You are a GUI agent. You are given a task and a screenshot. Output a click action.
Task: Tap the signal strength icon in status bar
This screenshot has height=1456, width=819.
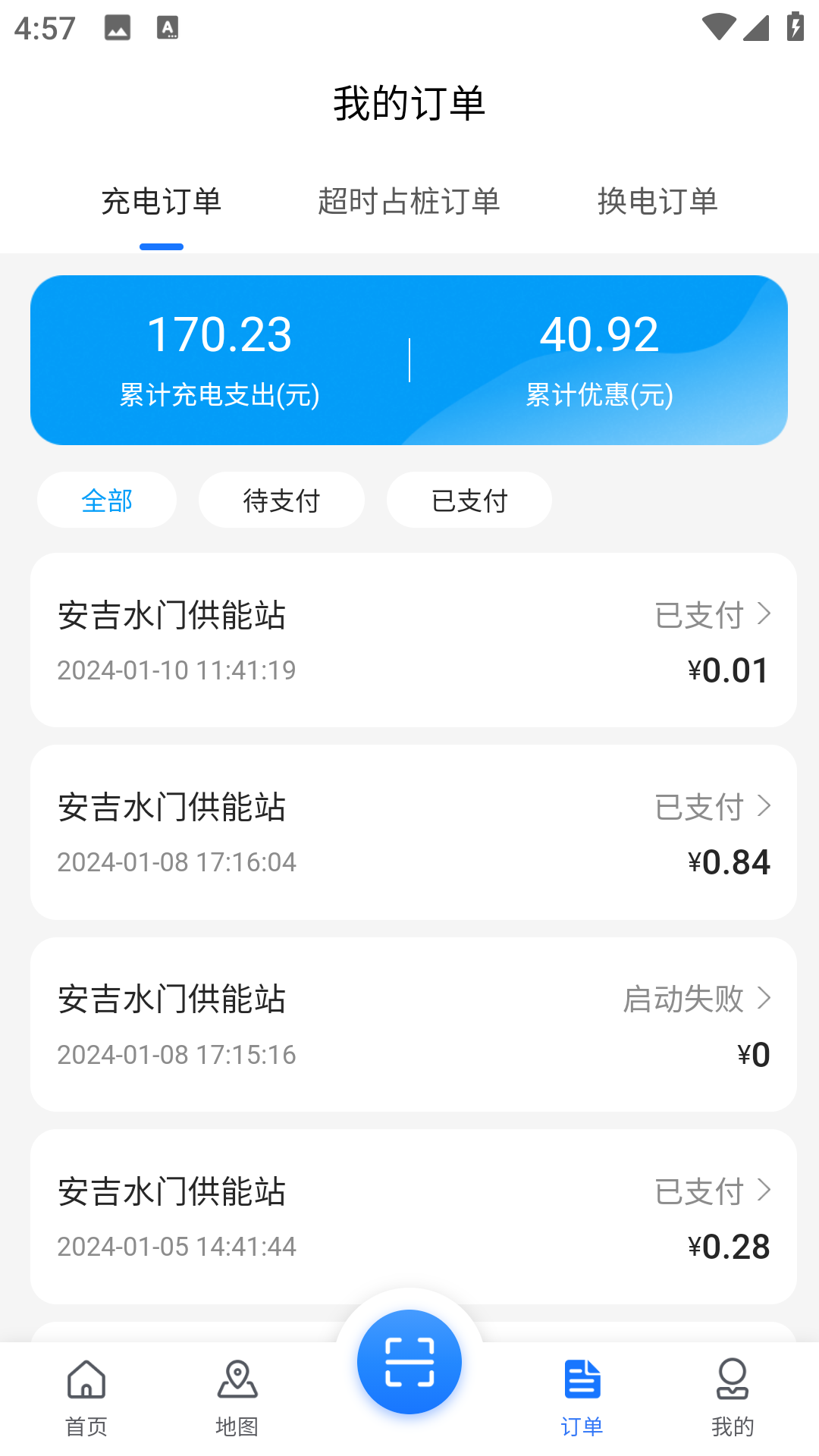(755, 25)
